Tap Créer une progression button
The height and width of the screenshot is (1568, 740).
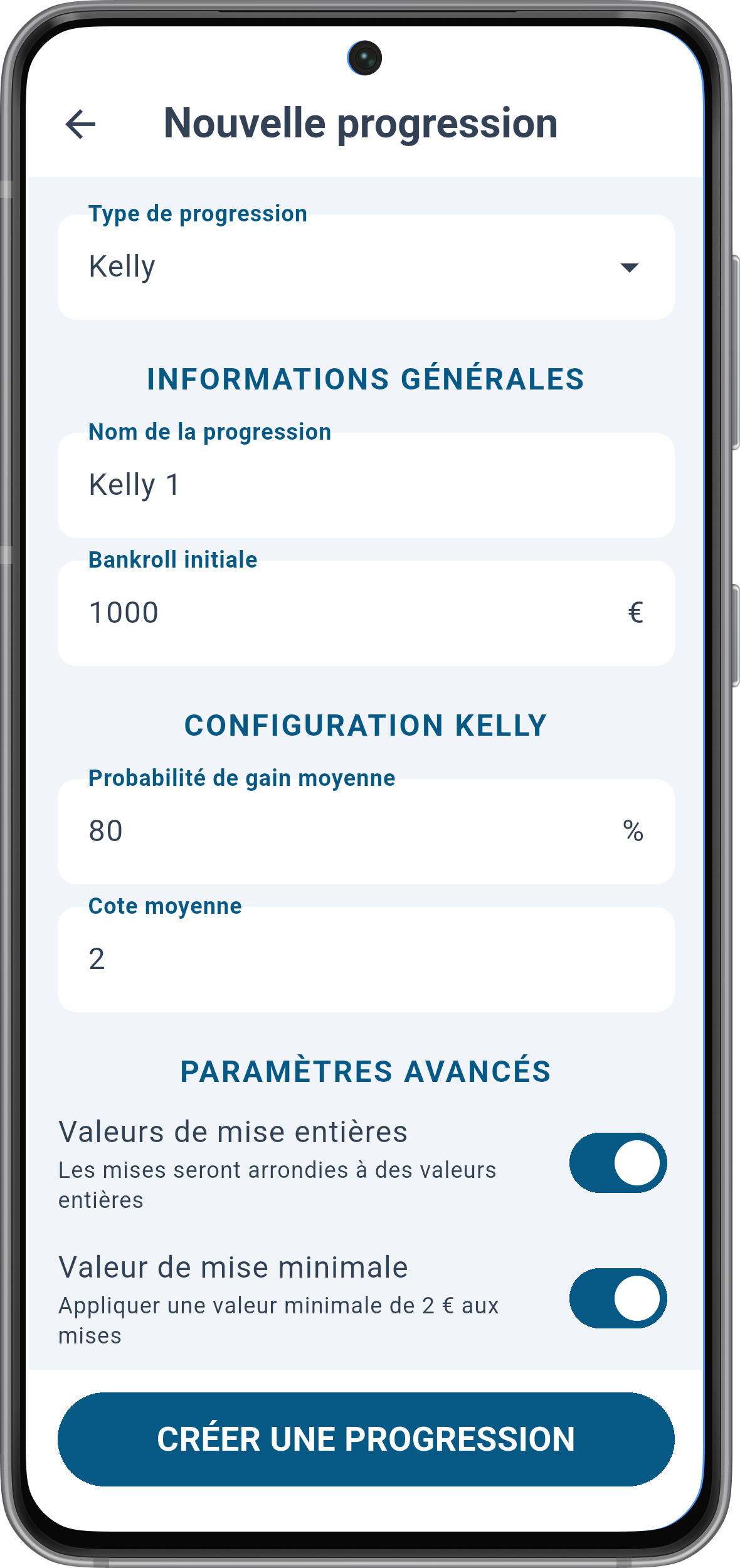tap(366, 1439)
